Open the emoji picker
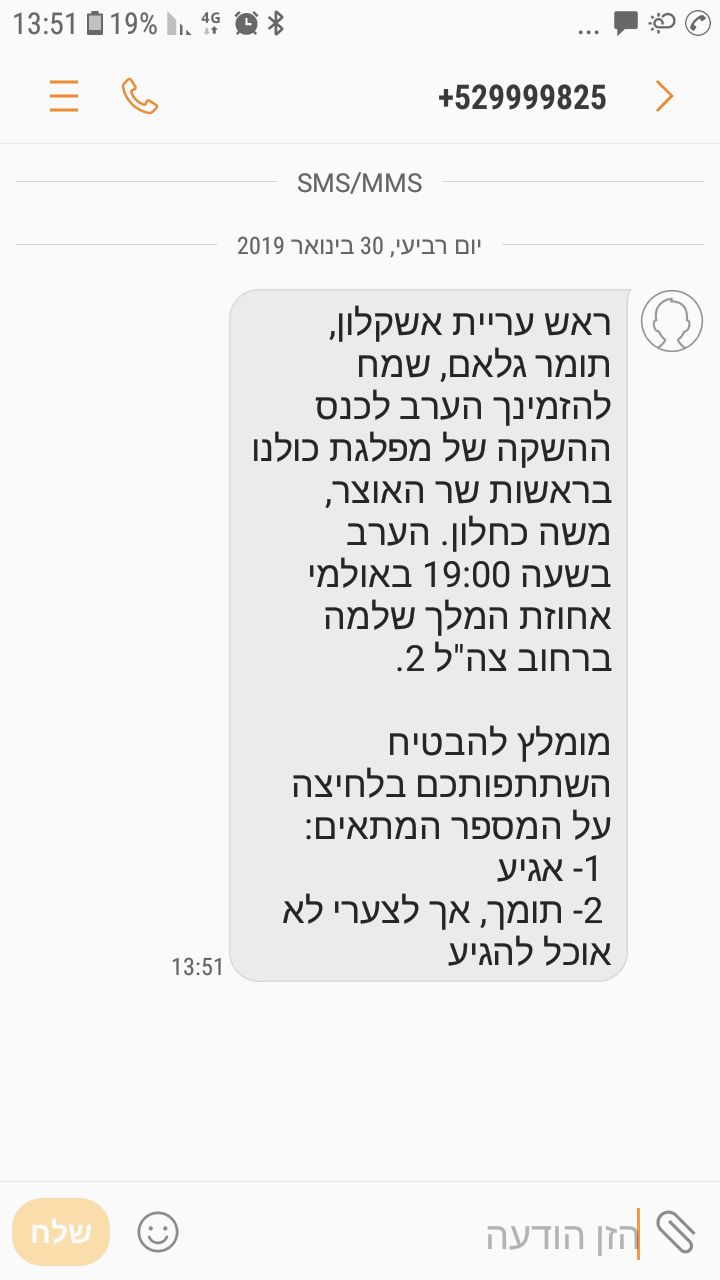The height and width of the screenshot is (1280, 720). [x=158, y=1232]
